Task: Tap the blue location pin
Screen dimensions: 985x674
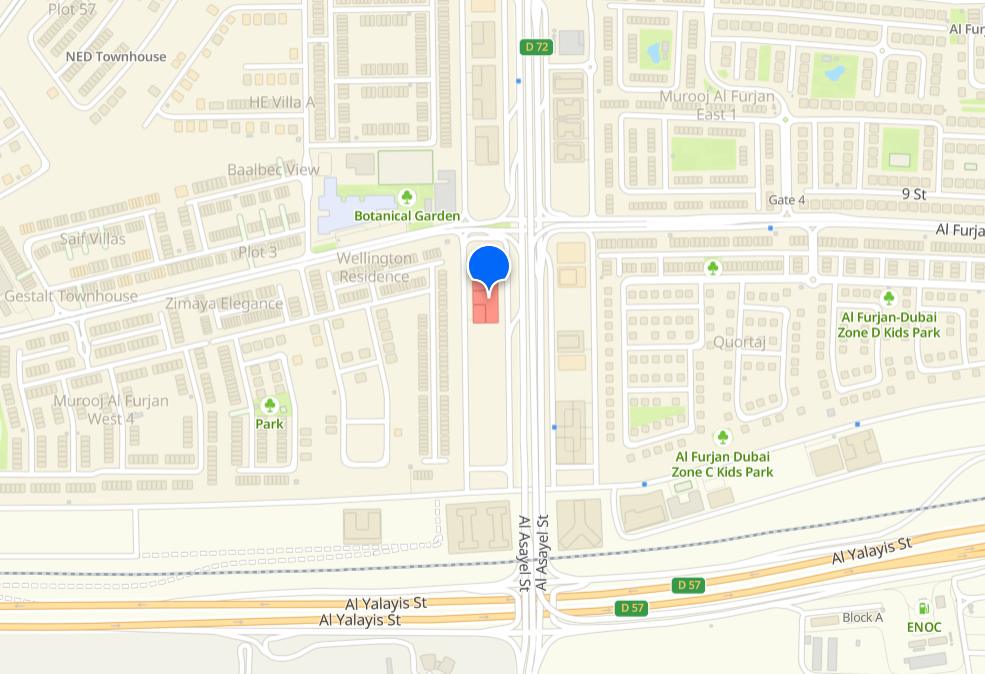Action: pos(489,266)
